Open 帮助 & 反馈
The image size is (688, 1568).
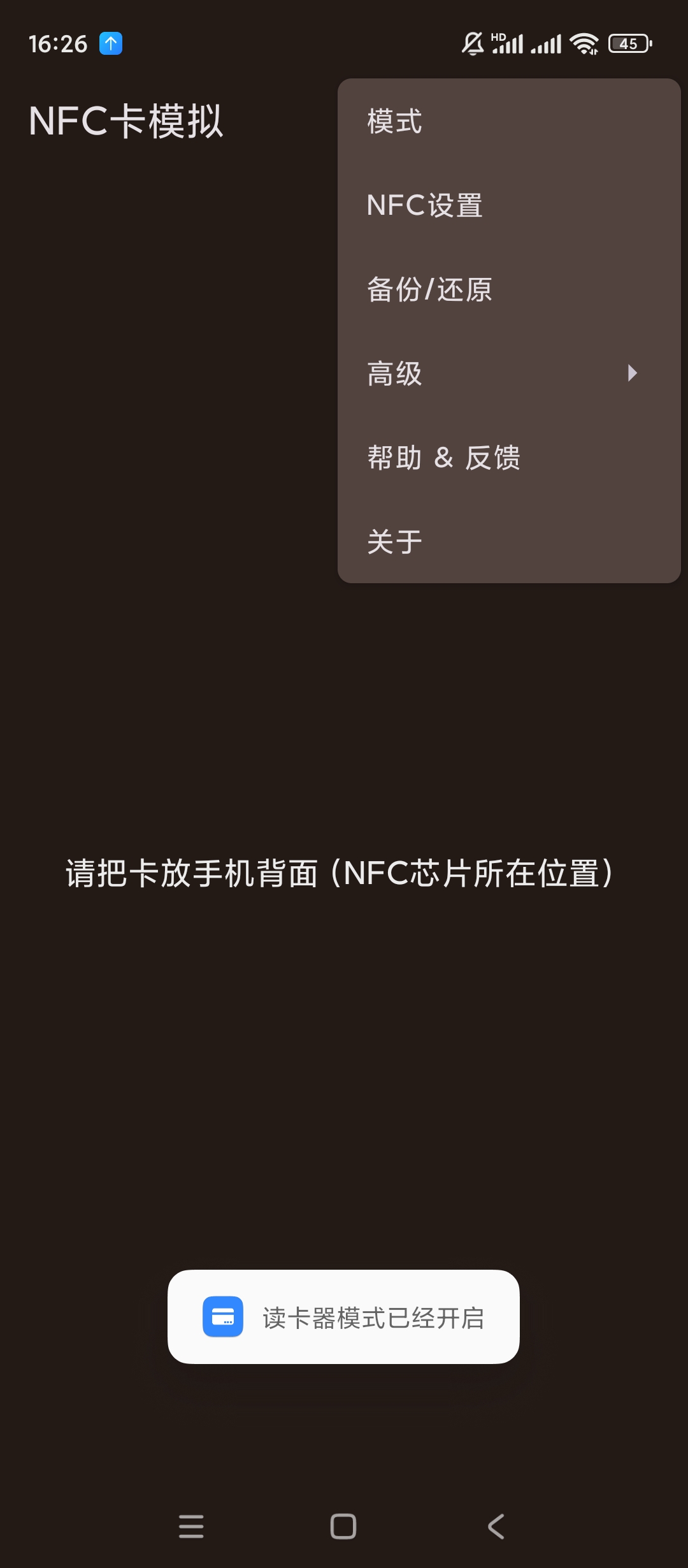pos(444,458)
